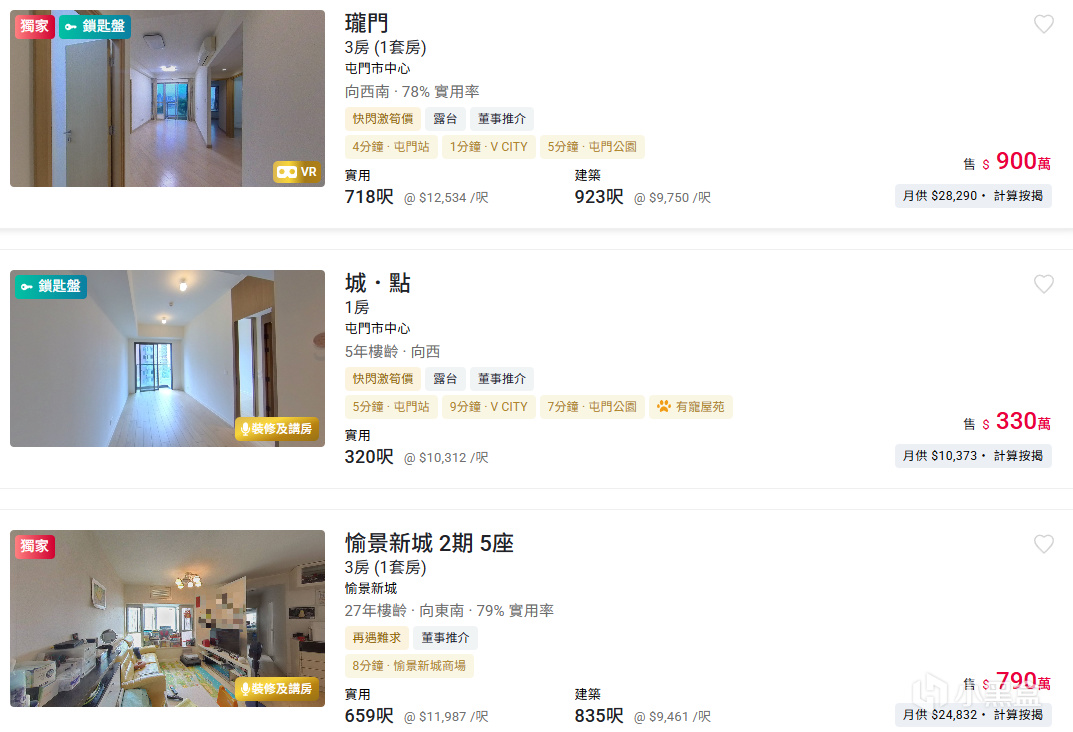Favorite the 愉景新城 2期 5座 listing
This screenshot has width=1073, height=732.
click(1043, 544)
